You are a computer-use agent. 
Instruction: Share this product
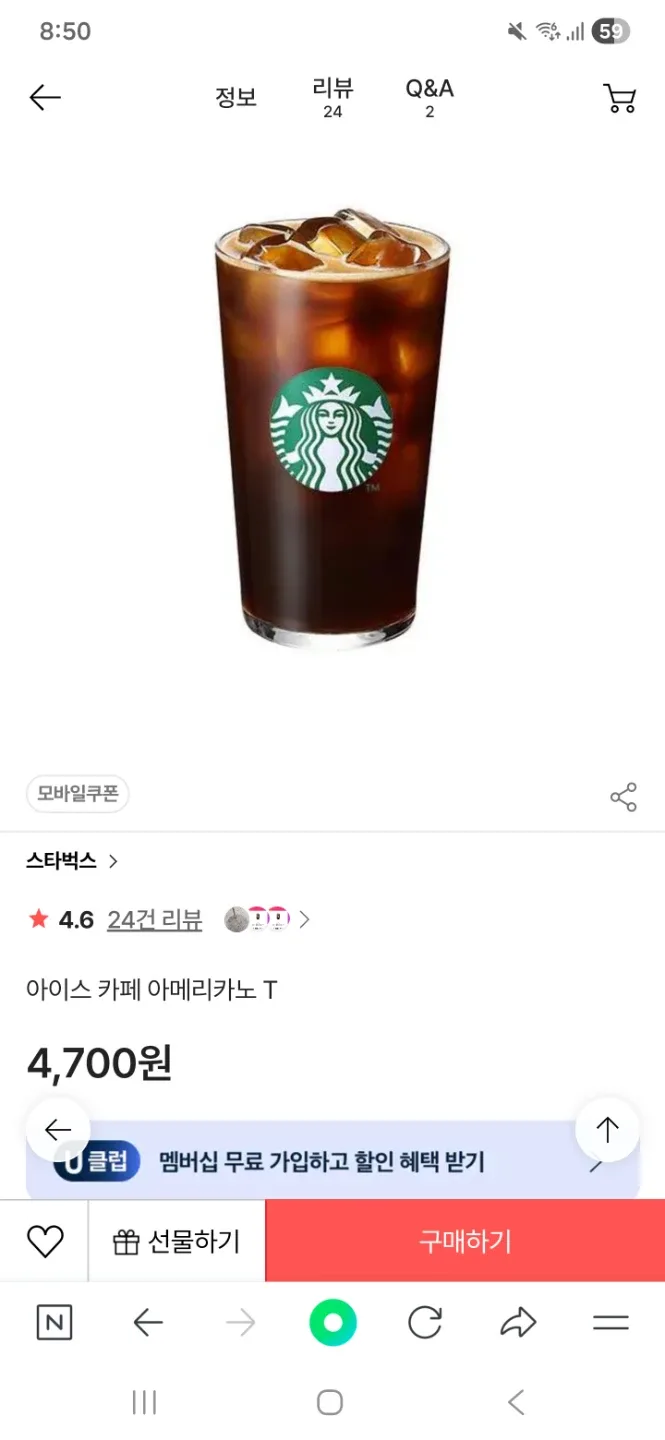[x=623, y=797]
